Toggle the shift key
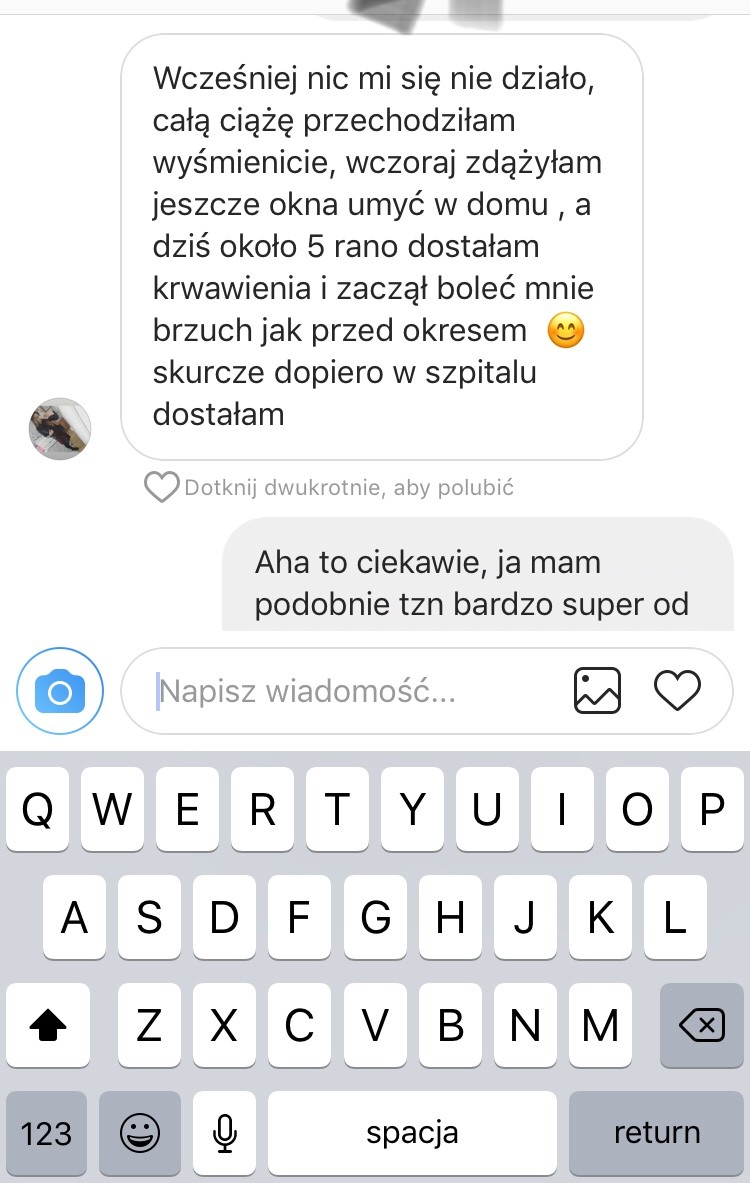 [x=48, y=1025]
